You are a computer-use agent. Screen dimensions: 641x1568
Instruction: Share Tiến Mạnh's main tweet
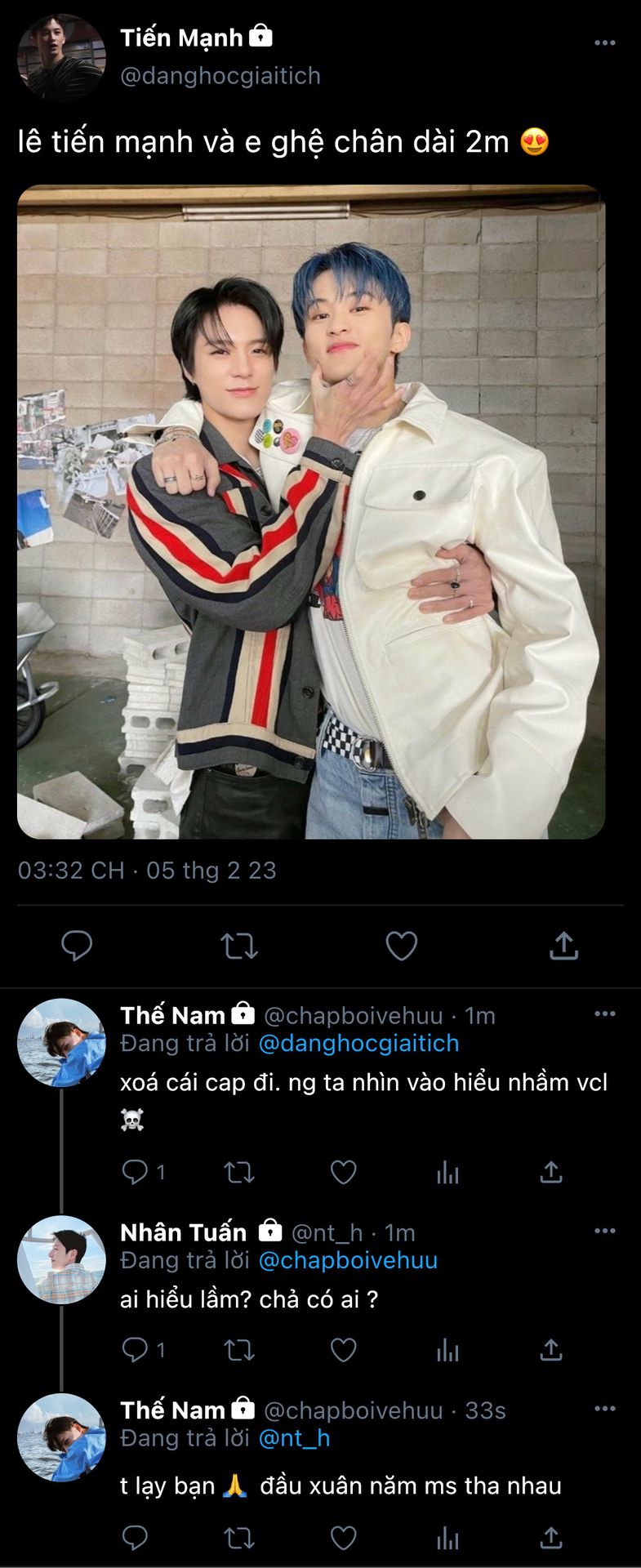(563, 946)
